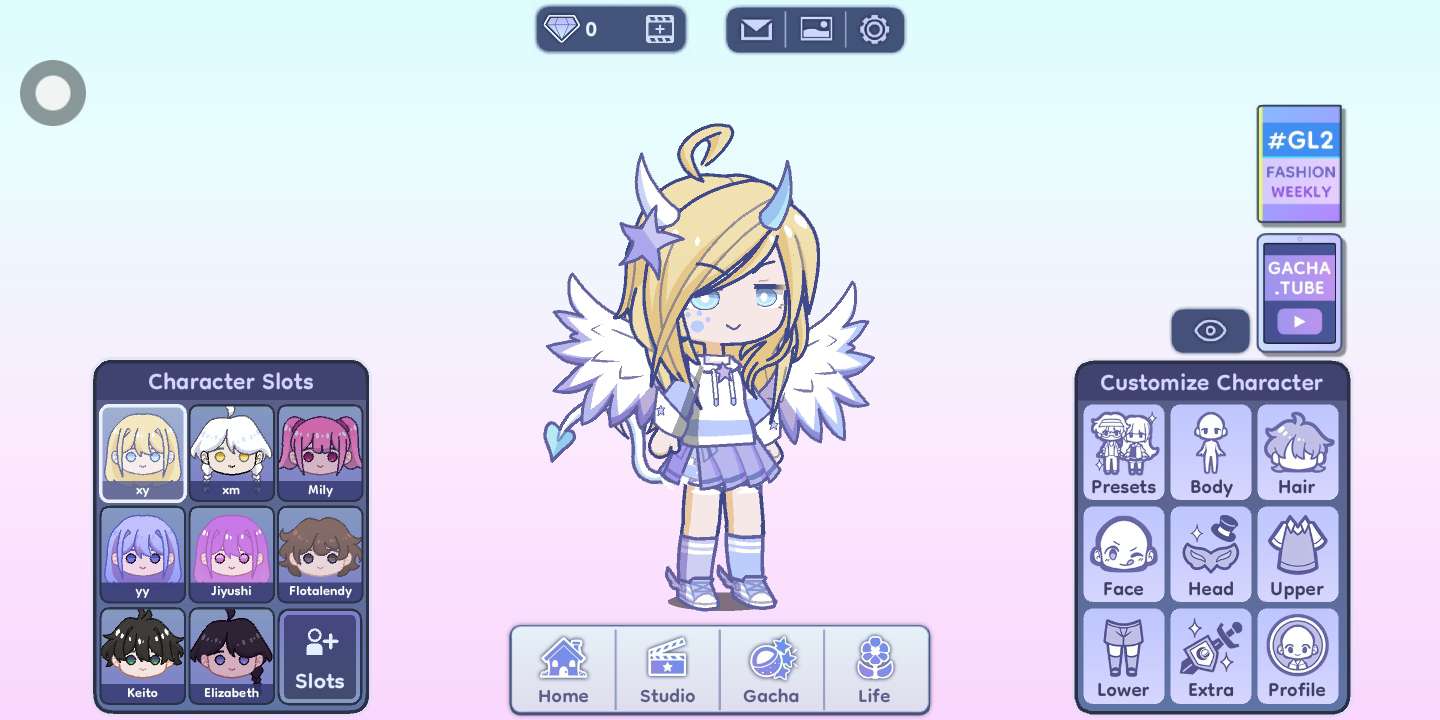Open the settings gear
The image size is (1440, 720).
874,30
